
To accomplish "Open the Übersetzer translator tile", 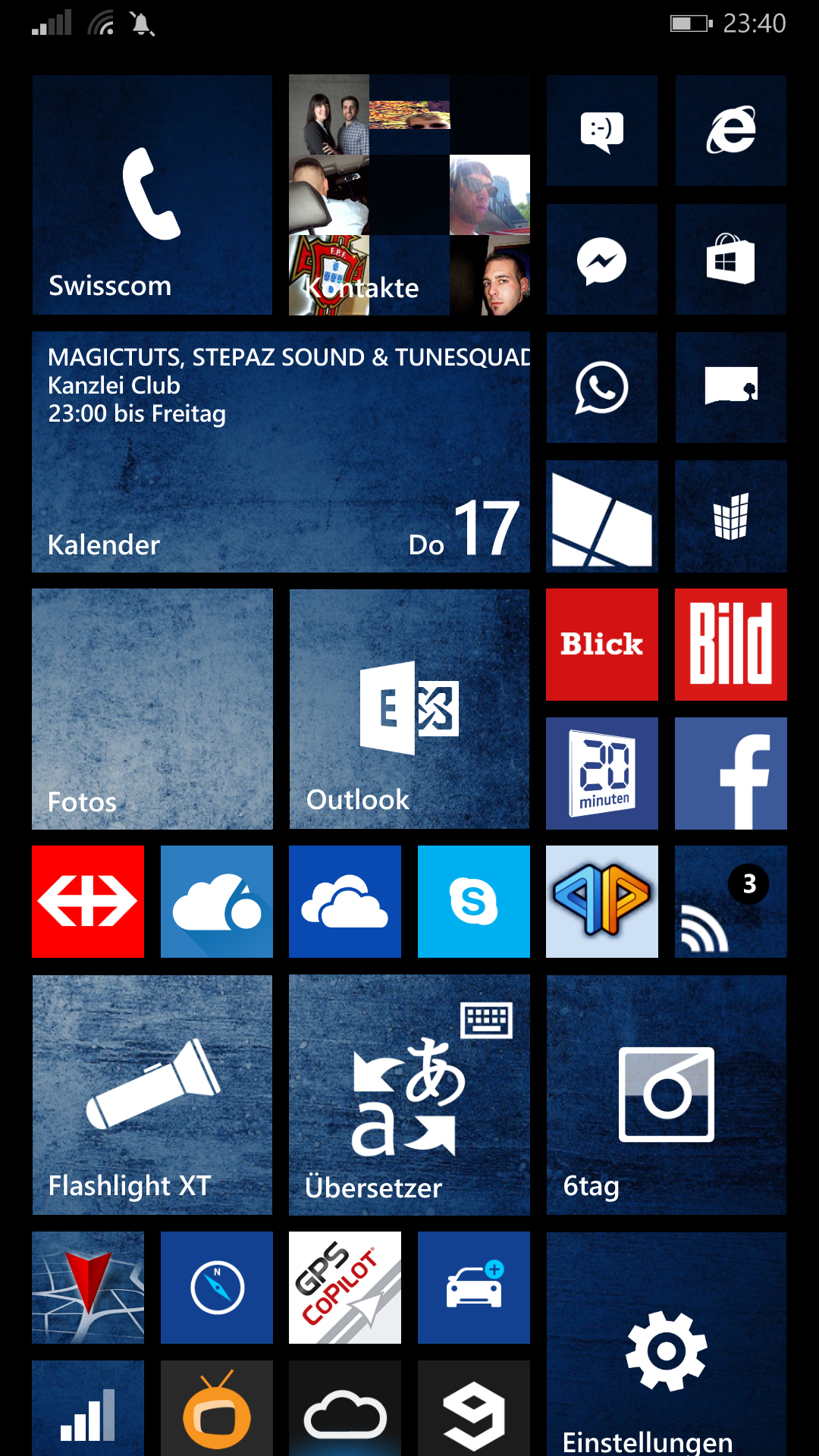I will coord(409,1095).
